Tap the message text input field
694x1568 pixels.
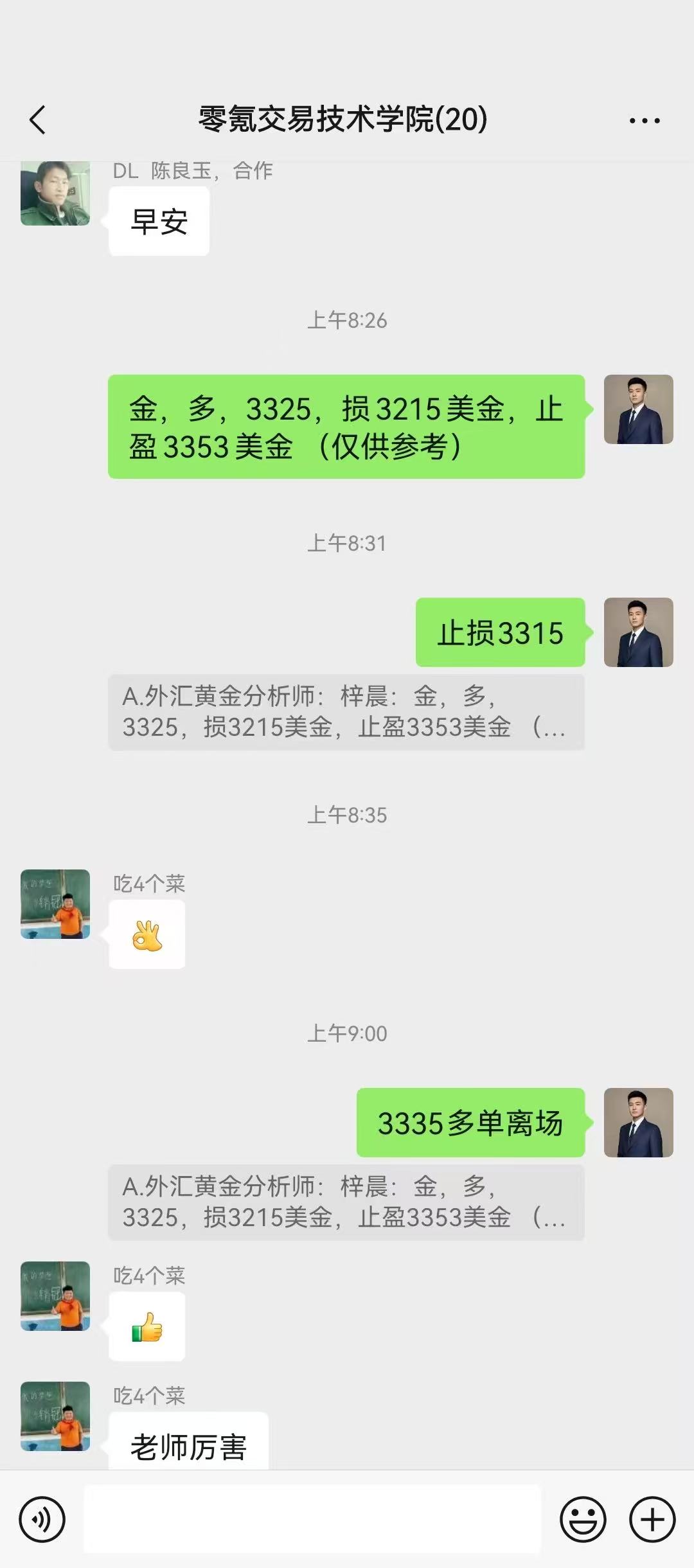312,1519
